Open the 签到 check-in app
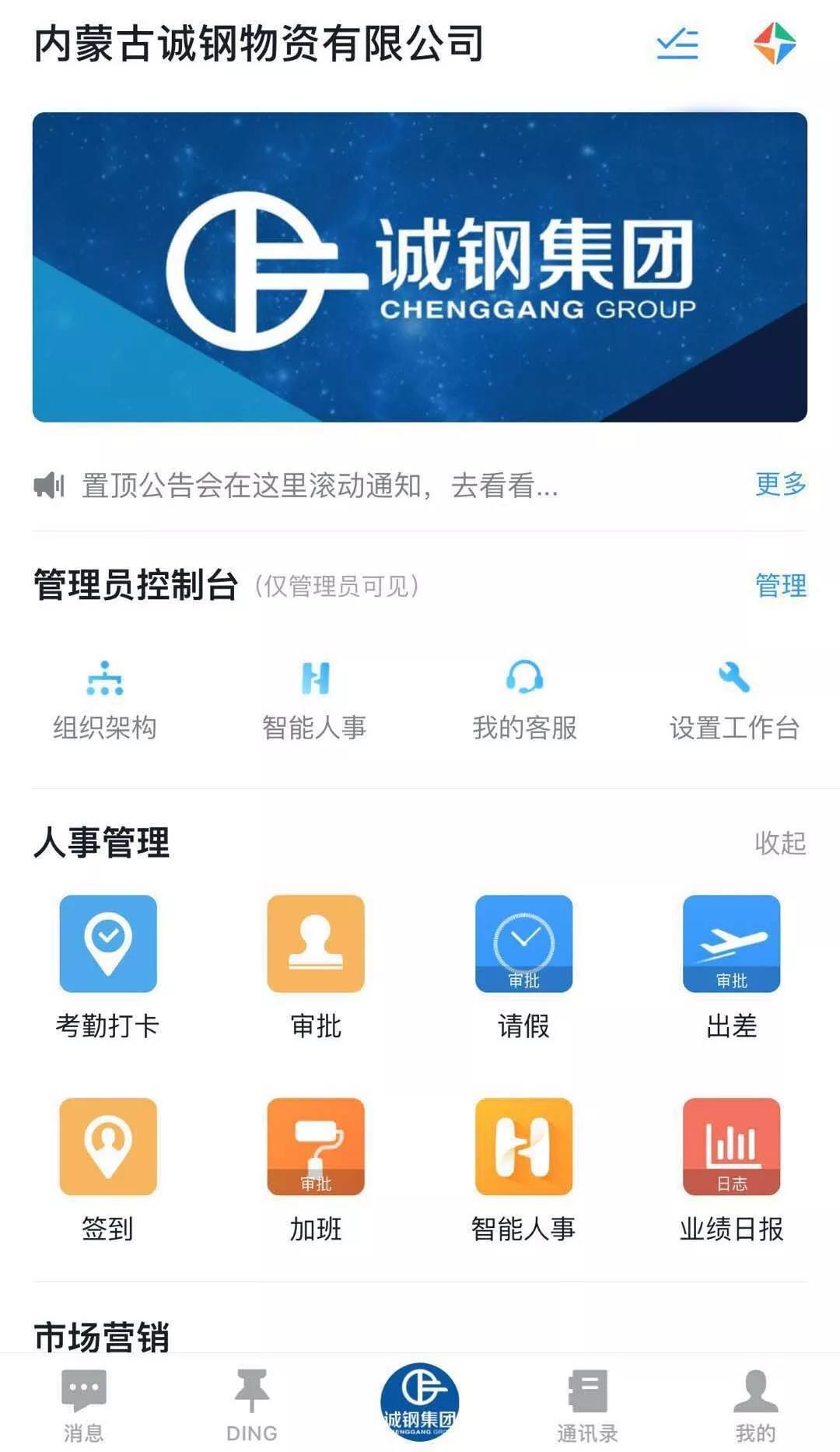This screenshot has width=840, height=1452. [108, 1167]
